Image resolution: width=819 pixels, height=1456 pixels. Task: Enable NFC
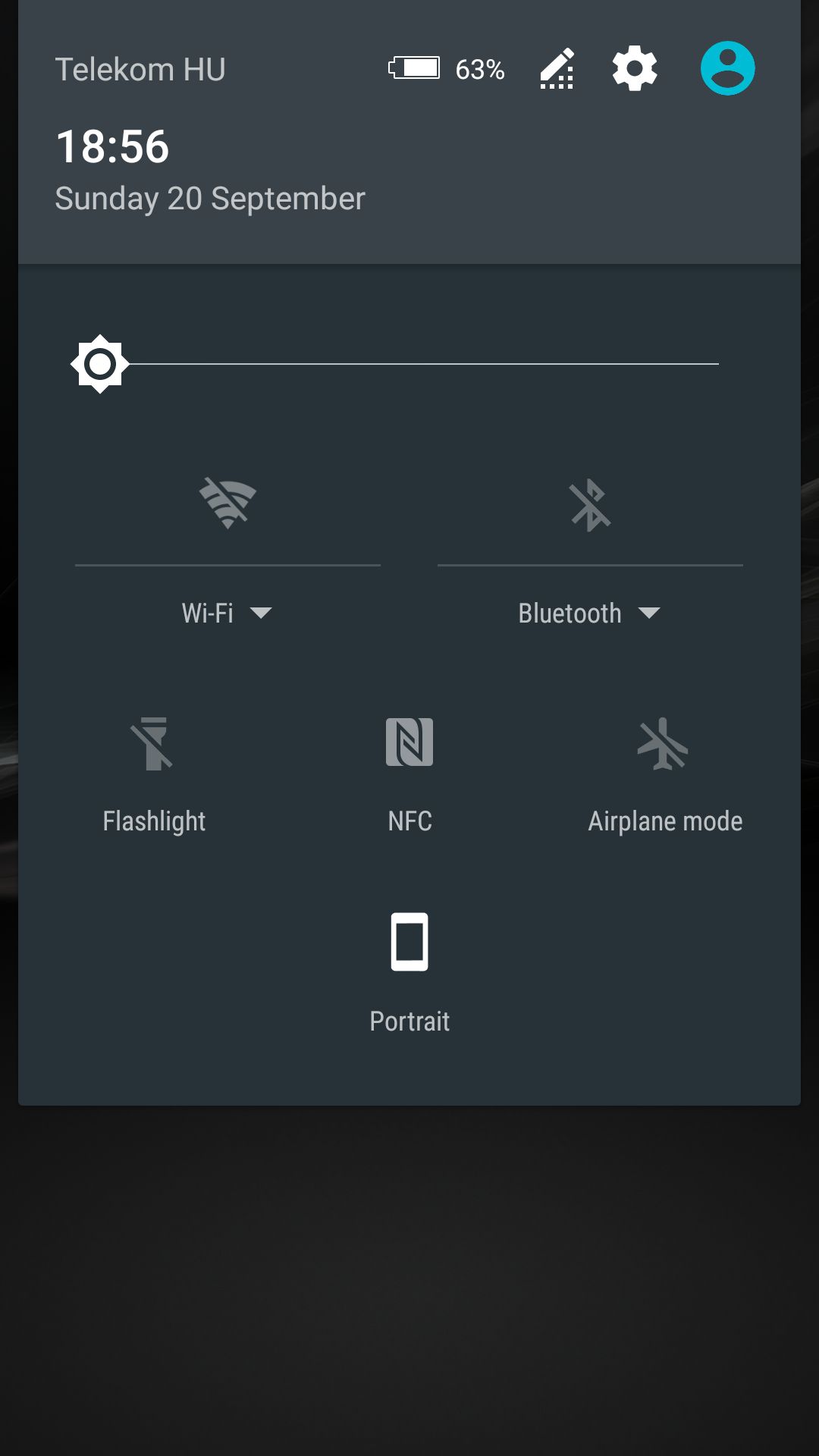pos(409,775)
